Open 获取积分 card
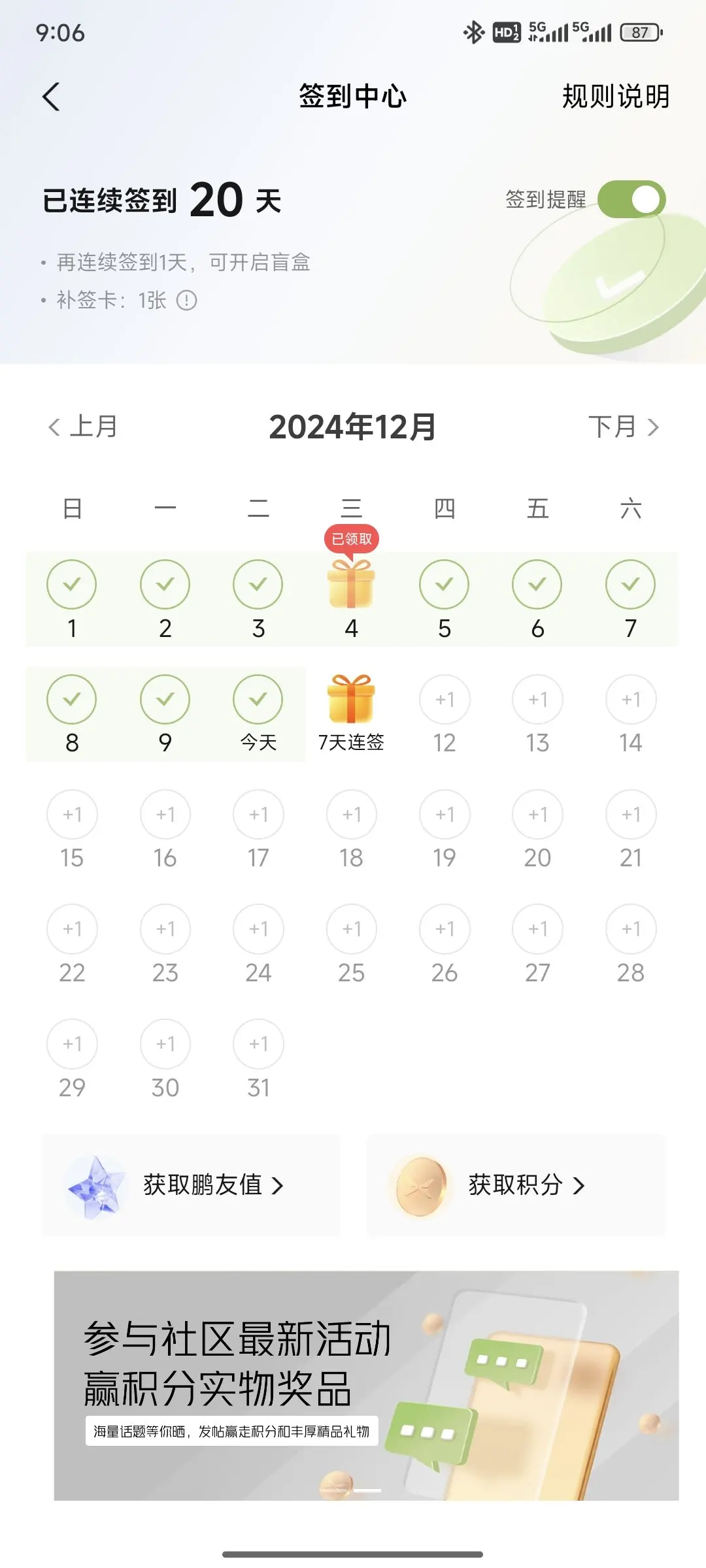 [516, 1185]
